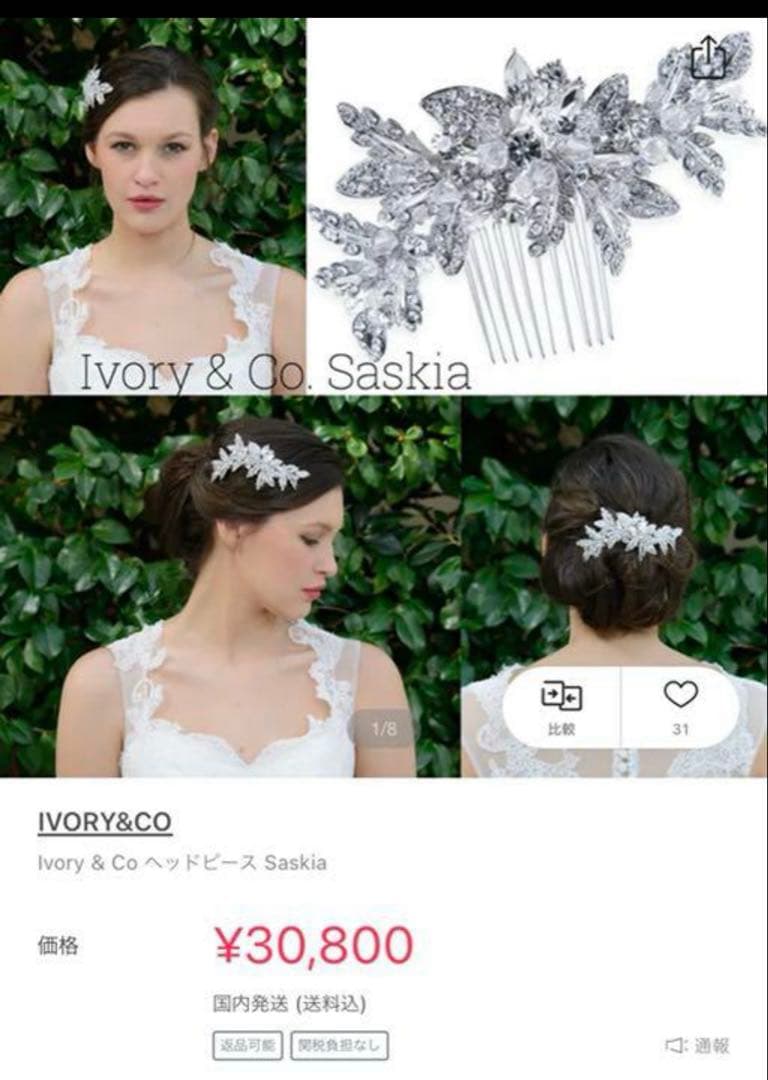Click the megaphone report icon
Viewport: 768px width, 1080px height.
click(x=673, y=1045)
